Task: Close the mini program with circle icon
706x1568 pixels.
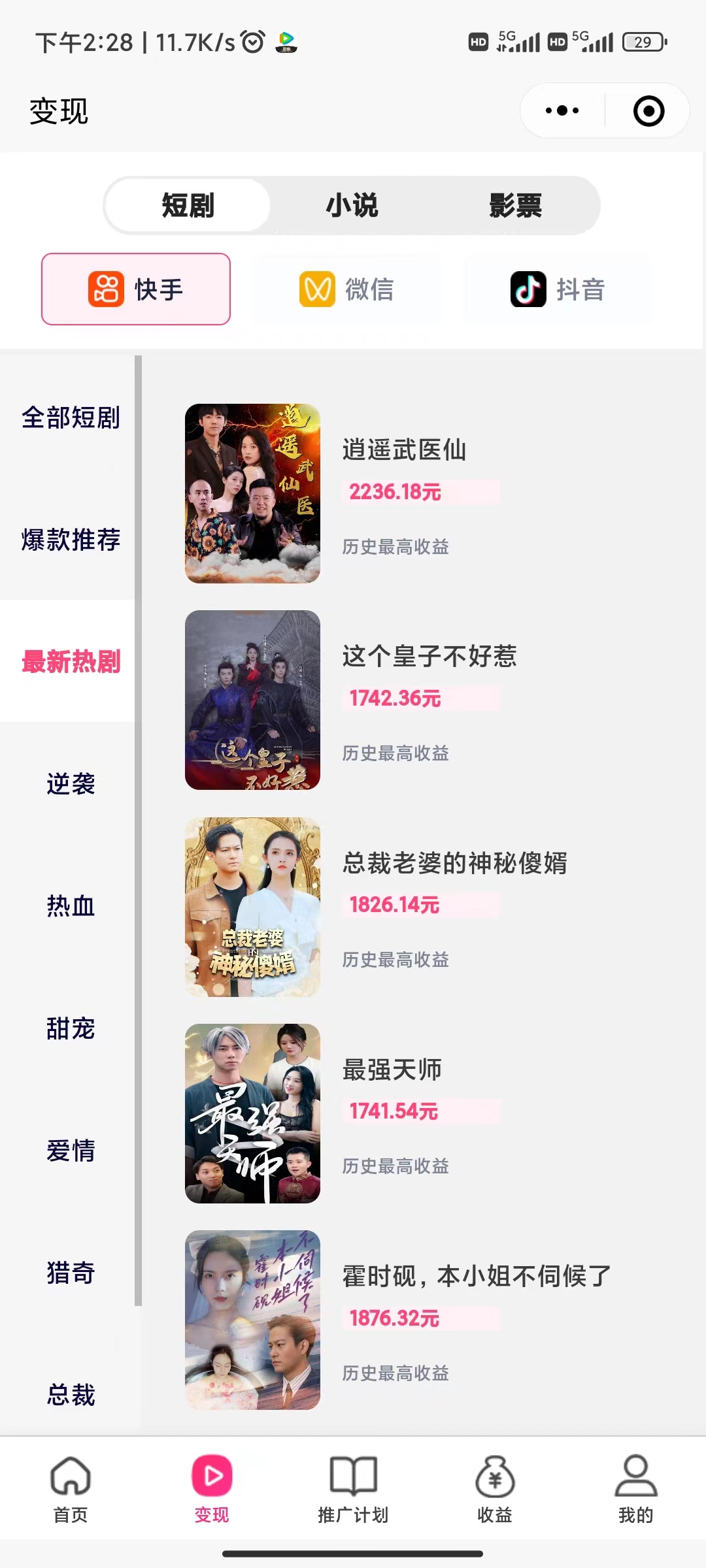Action: click(648, 110)
